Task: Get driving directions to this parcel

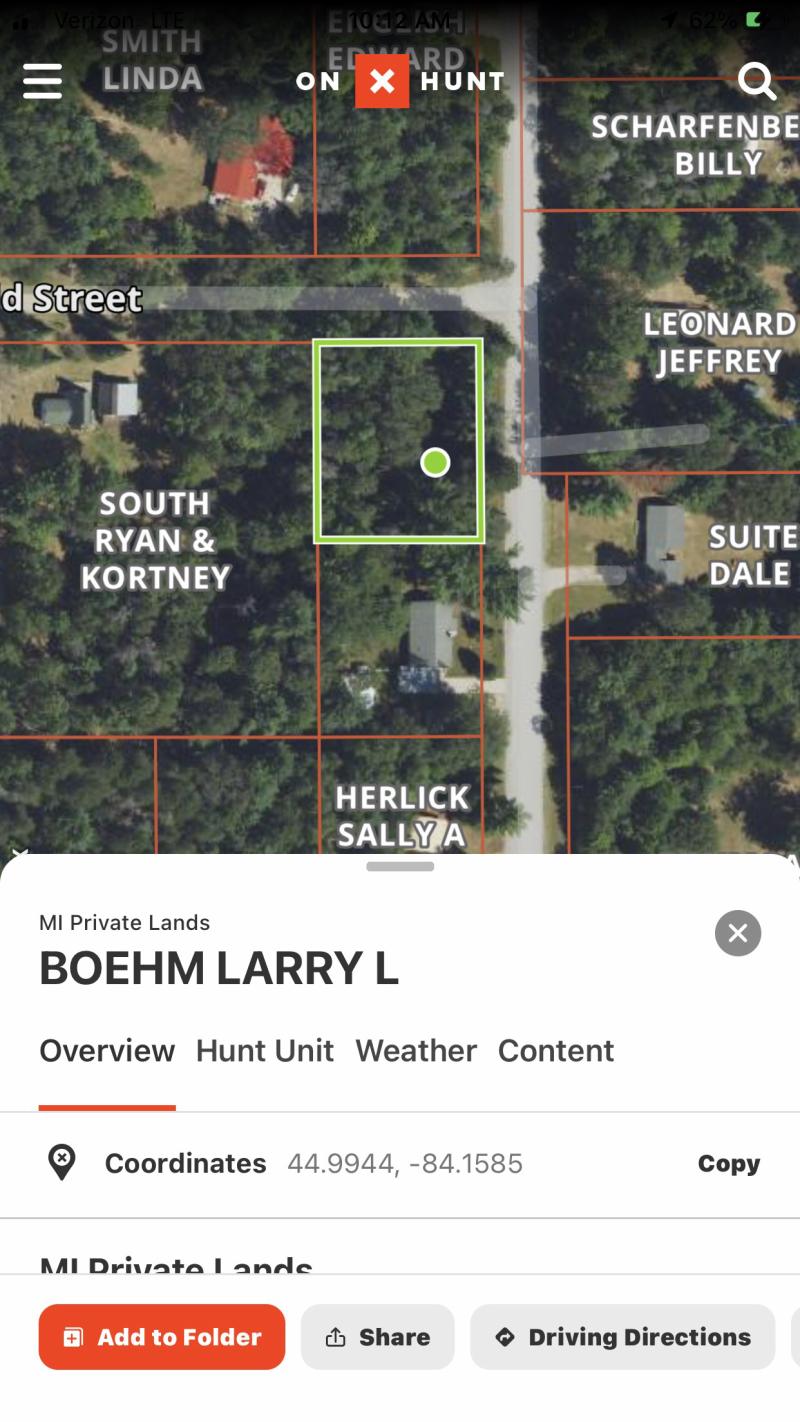Action: pos(623,1337)
